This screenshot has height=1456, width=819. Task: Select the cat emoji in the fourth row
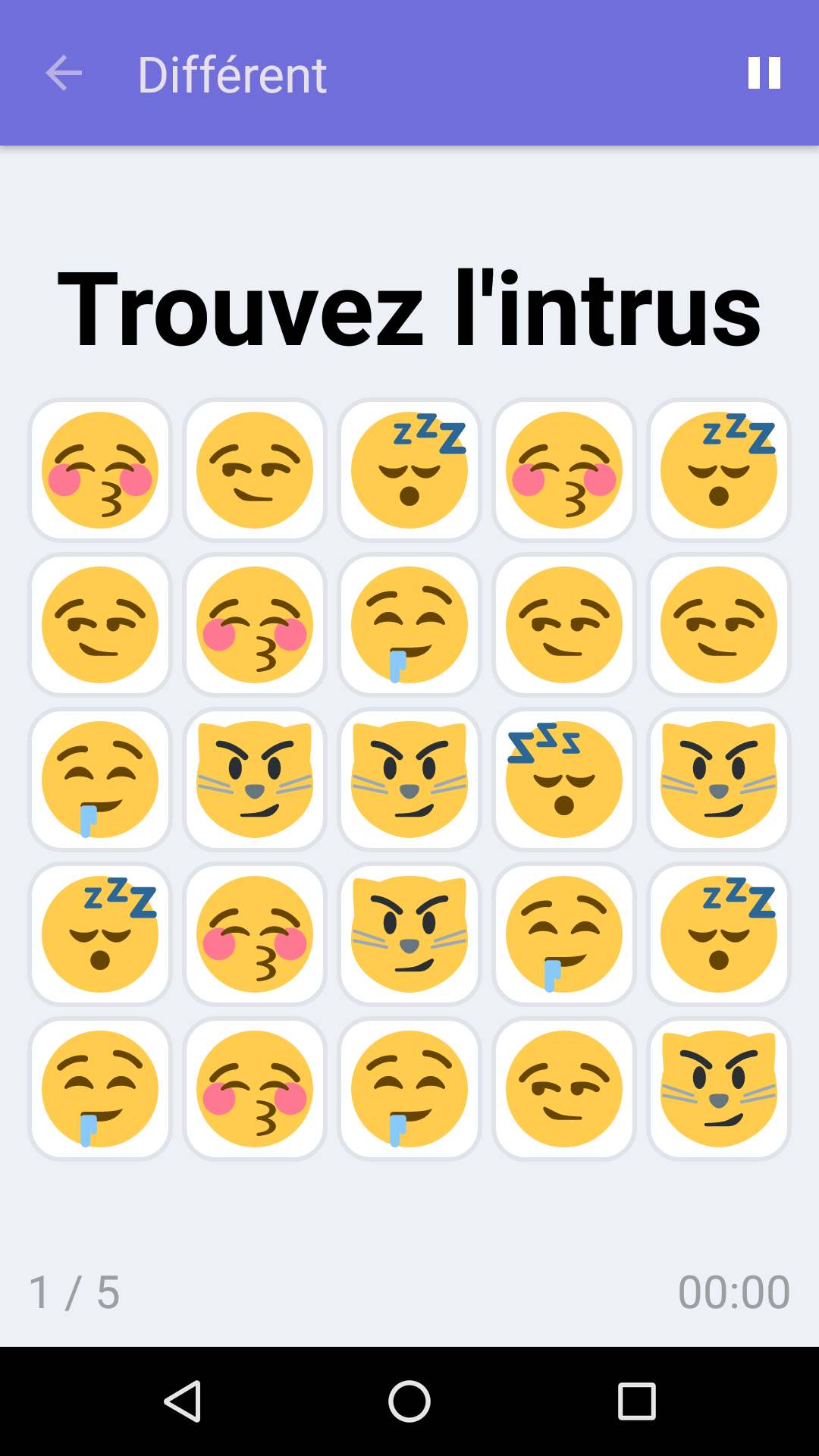click(x=409, y=934)
